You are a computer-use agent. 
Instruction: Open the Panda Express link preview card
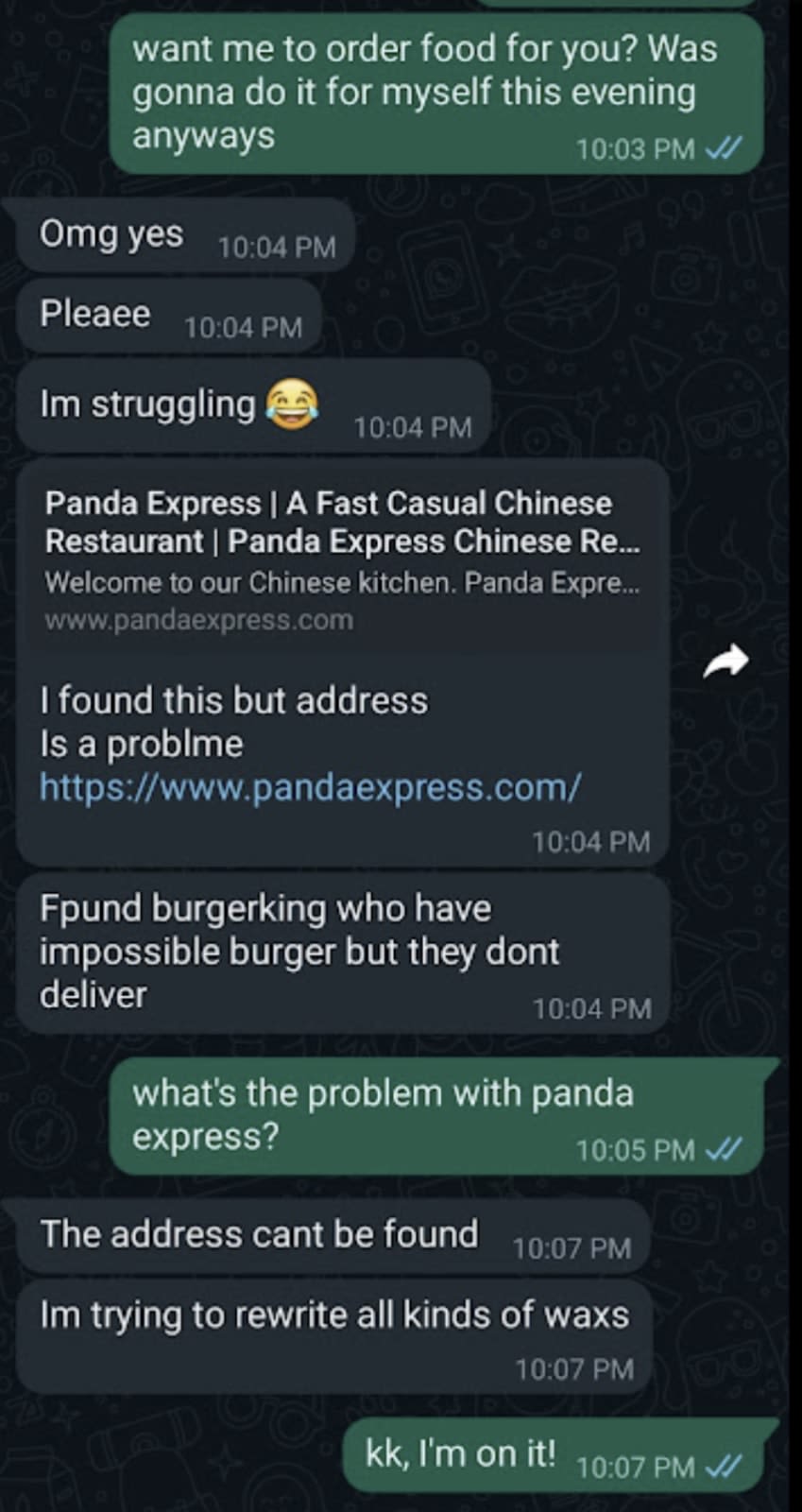(342, 559)
